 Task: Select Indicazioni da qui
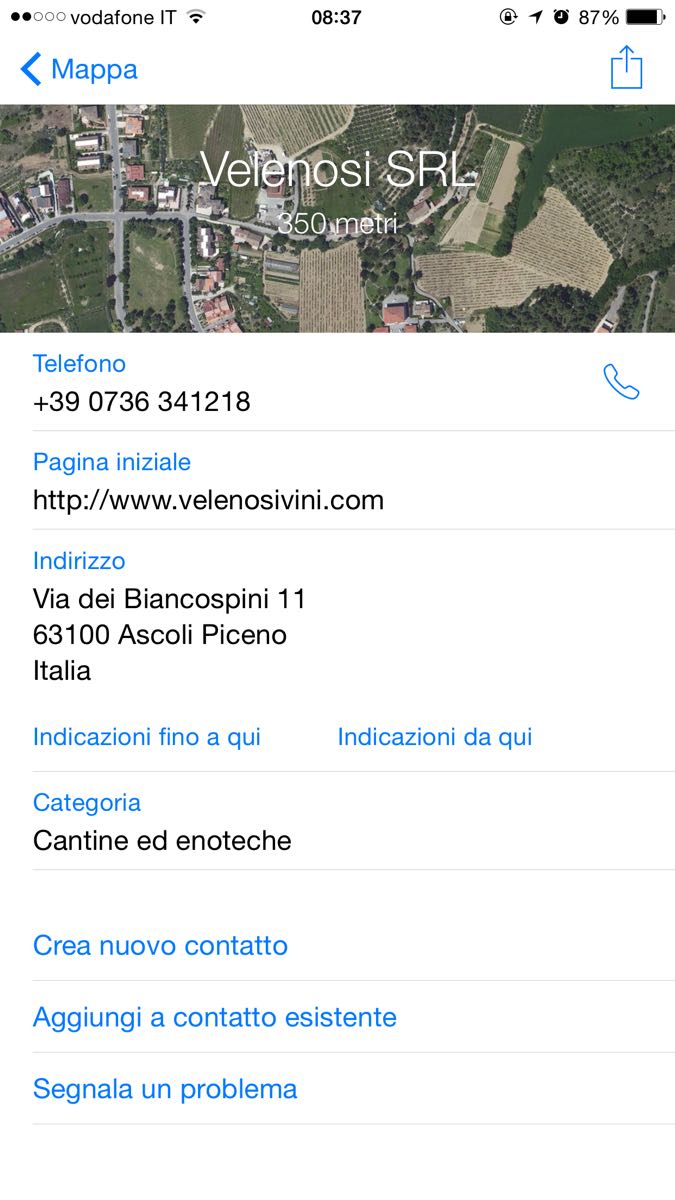pyautogui.click(x=434, y=737)
